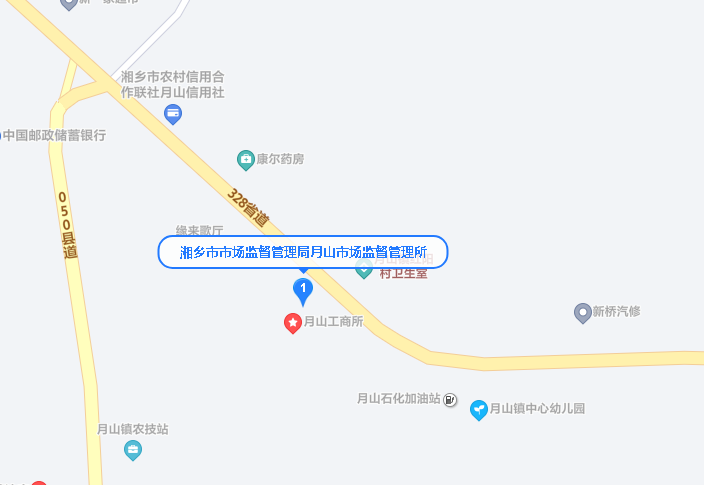Open the 新桥汽修 map point

click(582, 313)
